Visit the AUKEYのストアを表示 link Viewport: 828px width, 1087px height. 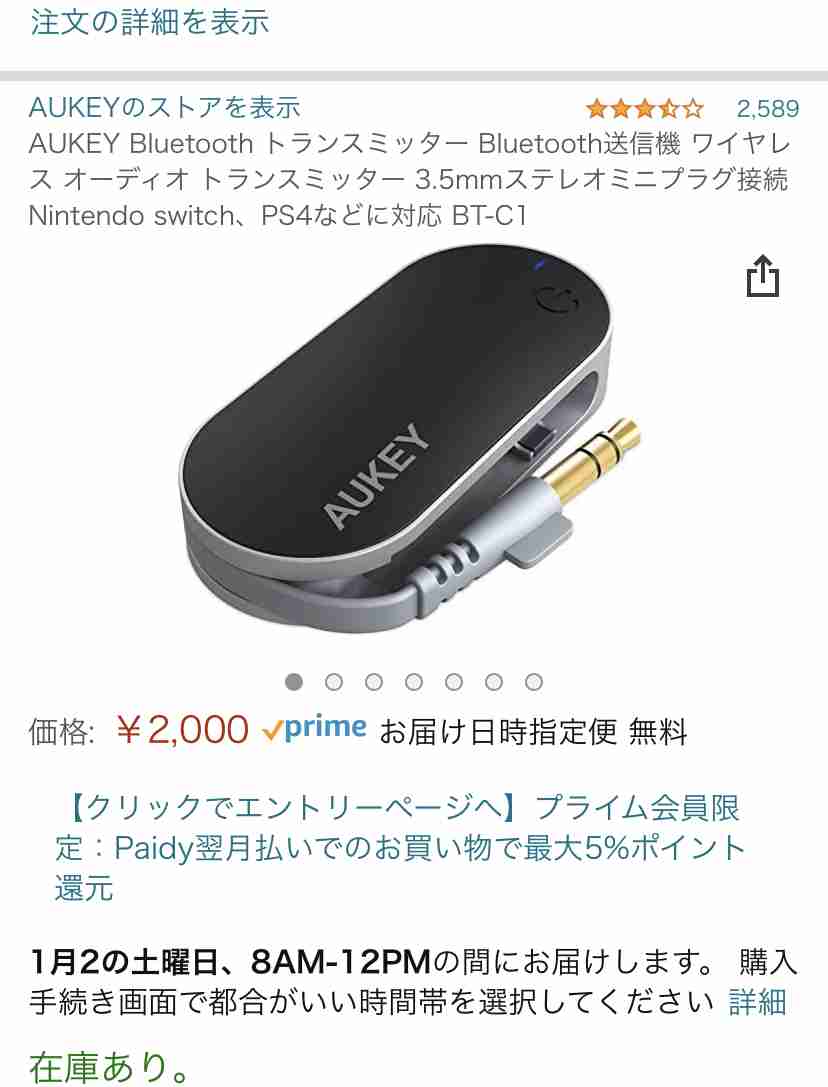(165, 107)
